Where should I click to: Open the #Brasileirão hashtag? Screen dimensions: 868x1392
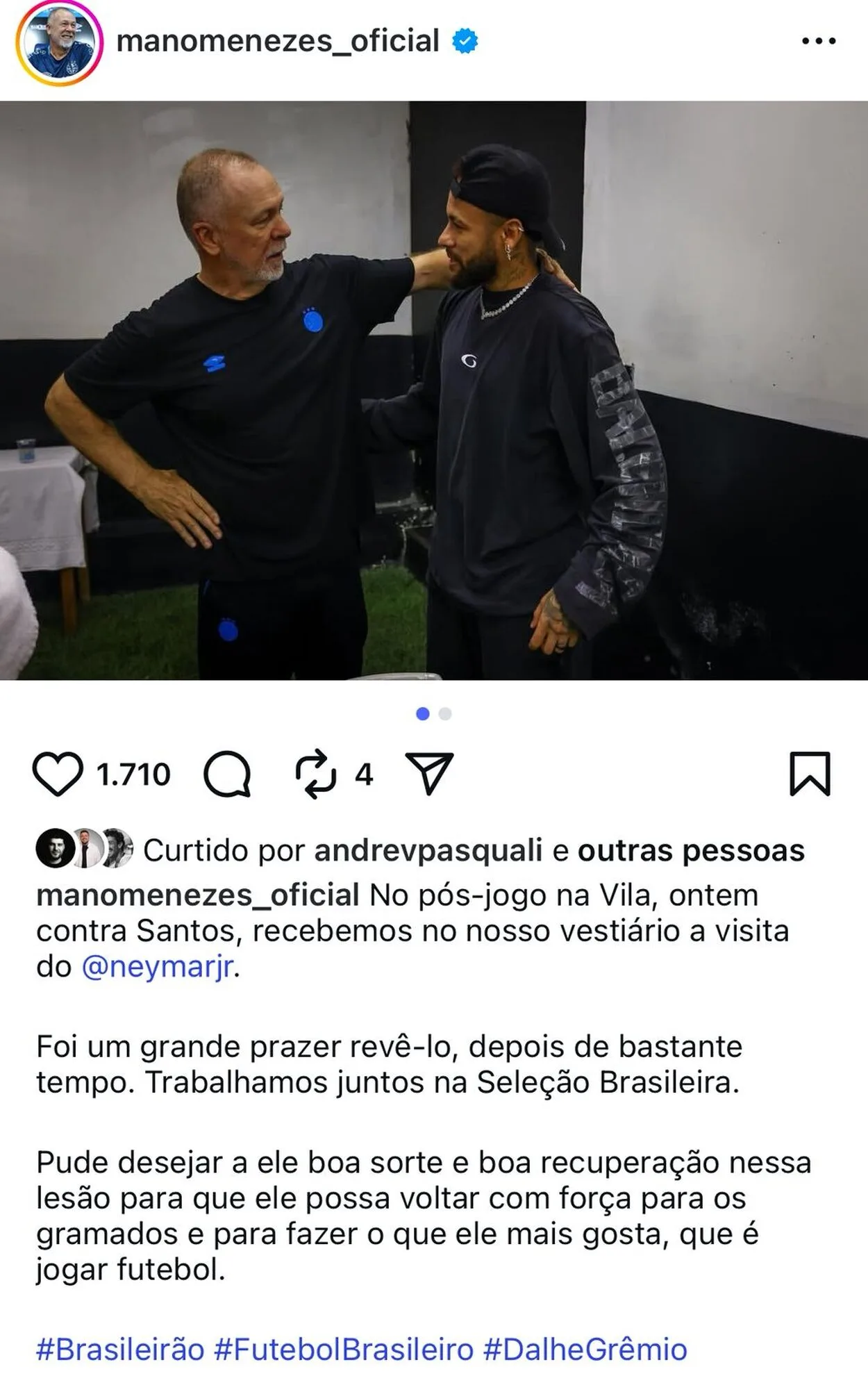pos(120,1350)
